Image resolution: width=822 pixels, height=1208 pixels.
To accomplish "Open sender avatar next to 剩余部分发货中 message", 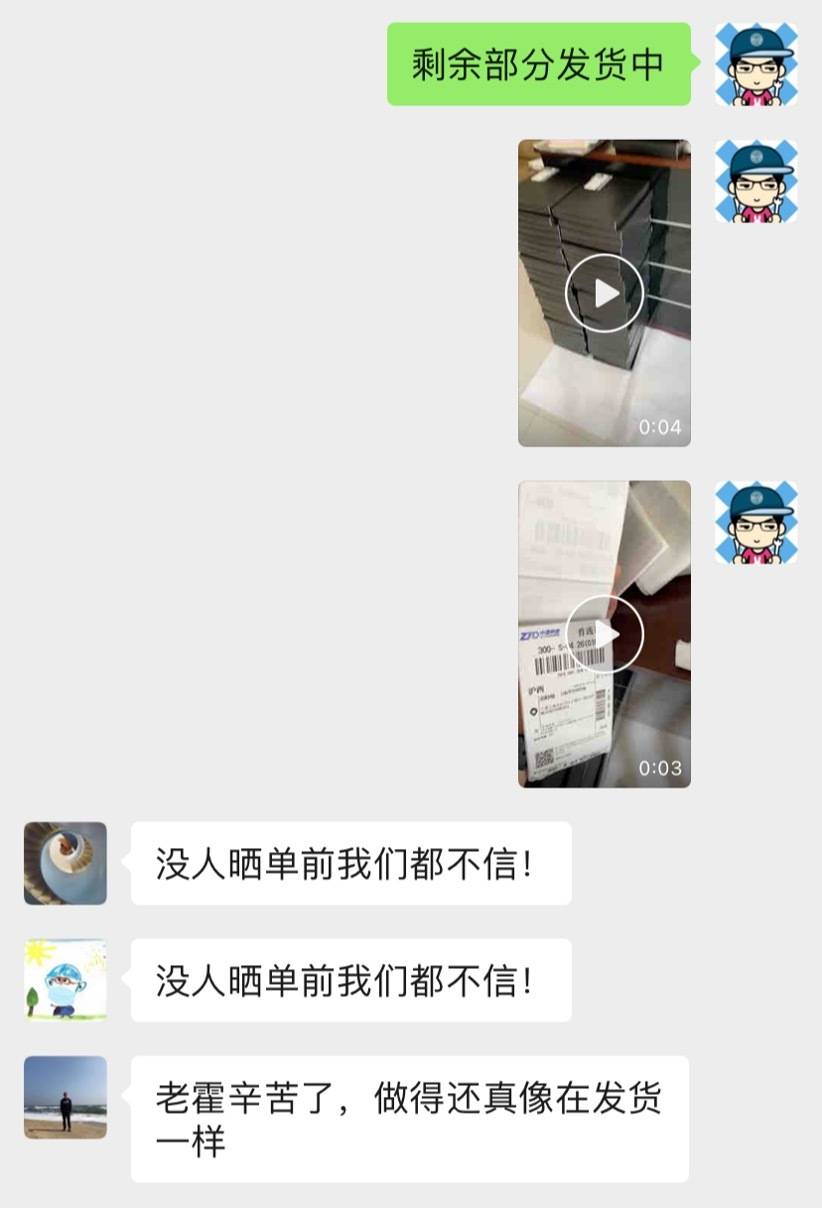I will tap(756, 64).
